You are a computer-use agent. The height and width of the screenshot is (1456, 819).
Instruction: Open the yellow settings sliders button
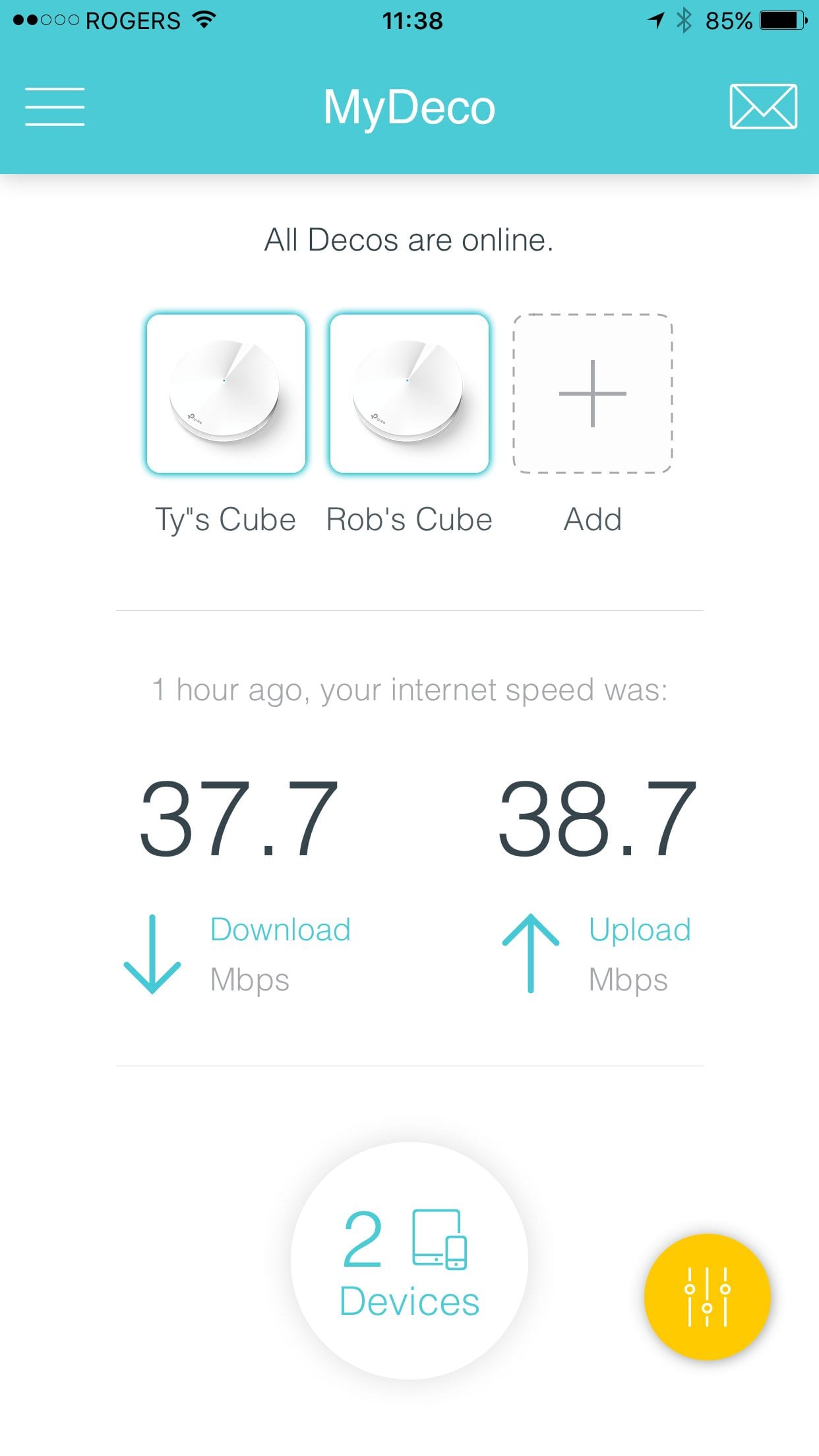coord(707,1296)
